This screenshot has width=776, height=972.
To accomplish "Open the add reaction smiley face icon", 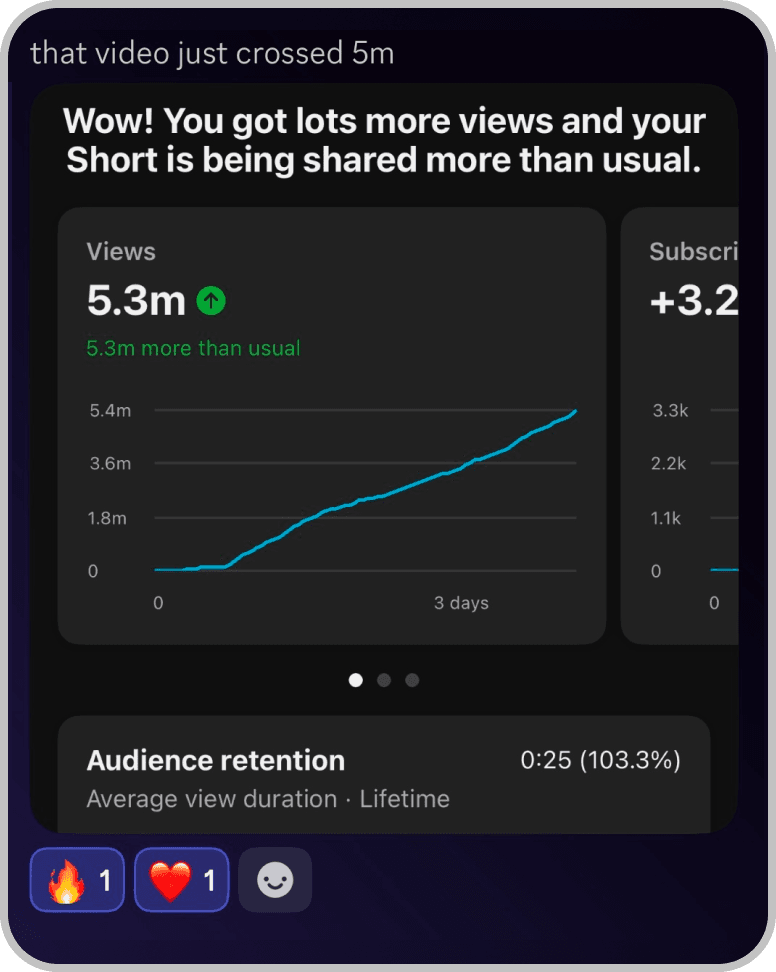I will (274, 880).
